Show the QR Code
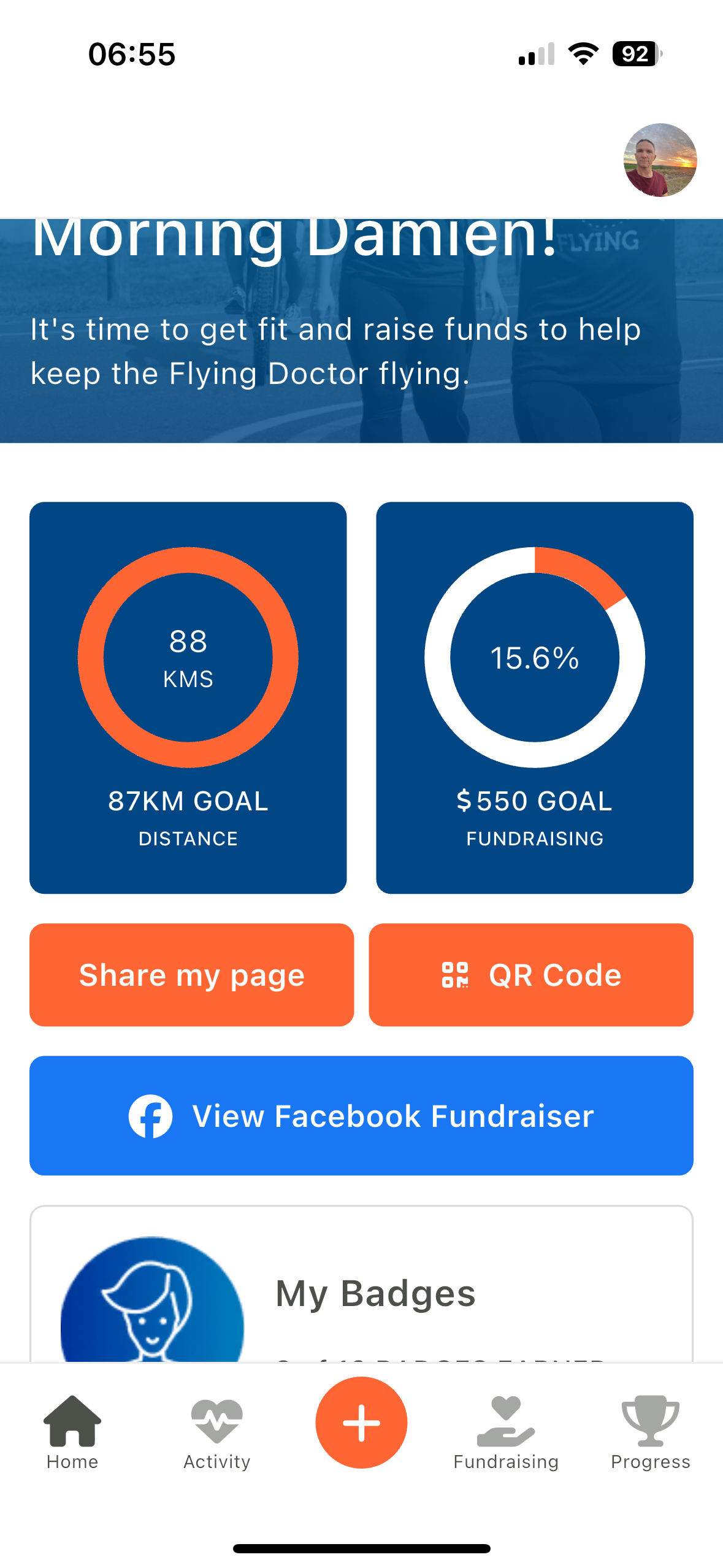The image size is (723, 1568). [531, 975]
